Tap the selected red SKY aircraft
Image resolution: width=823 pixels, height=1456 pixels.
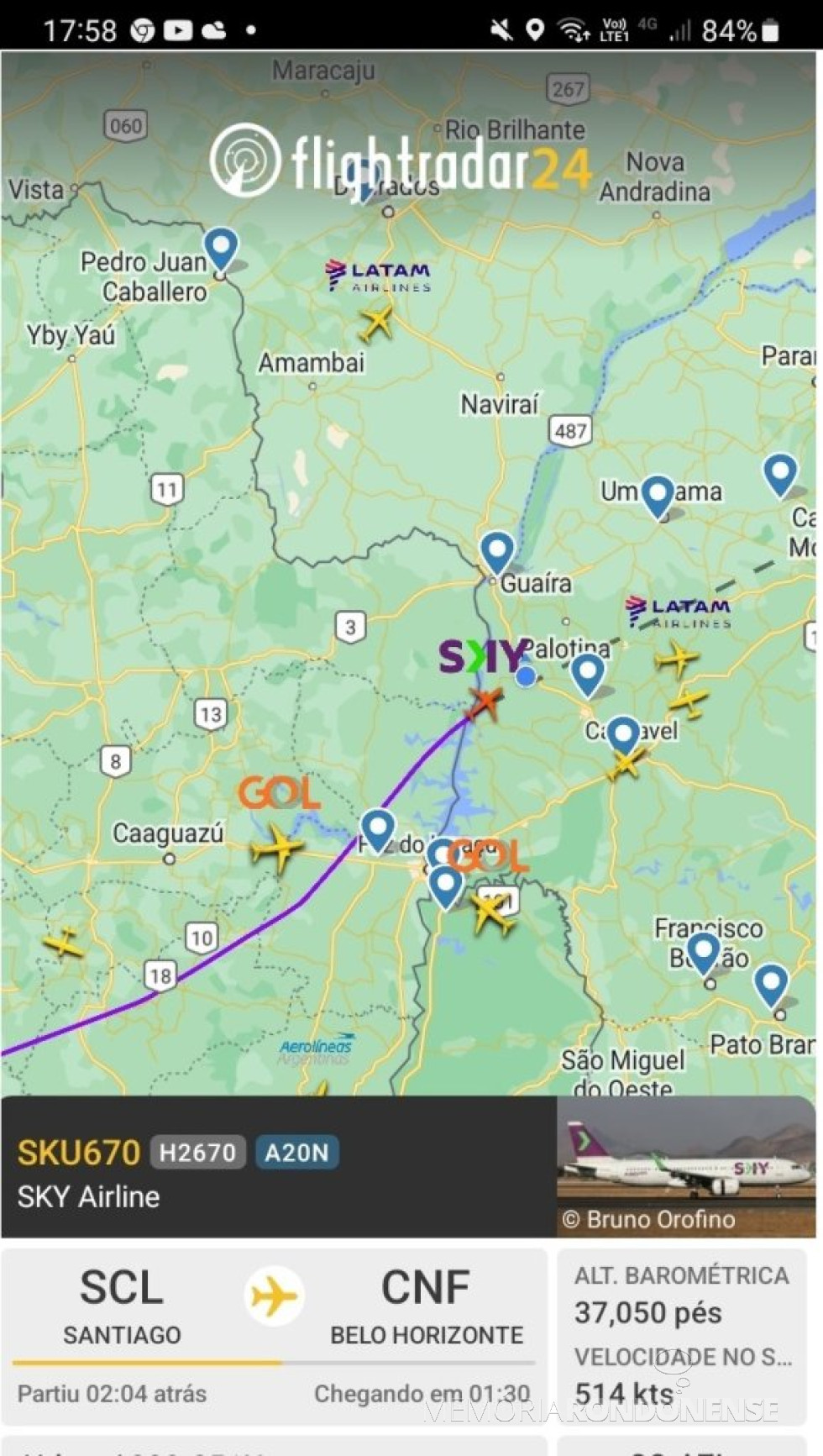[x=485, y=702]
